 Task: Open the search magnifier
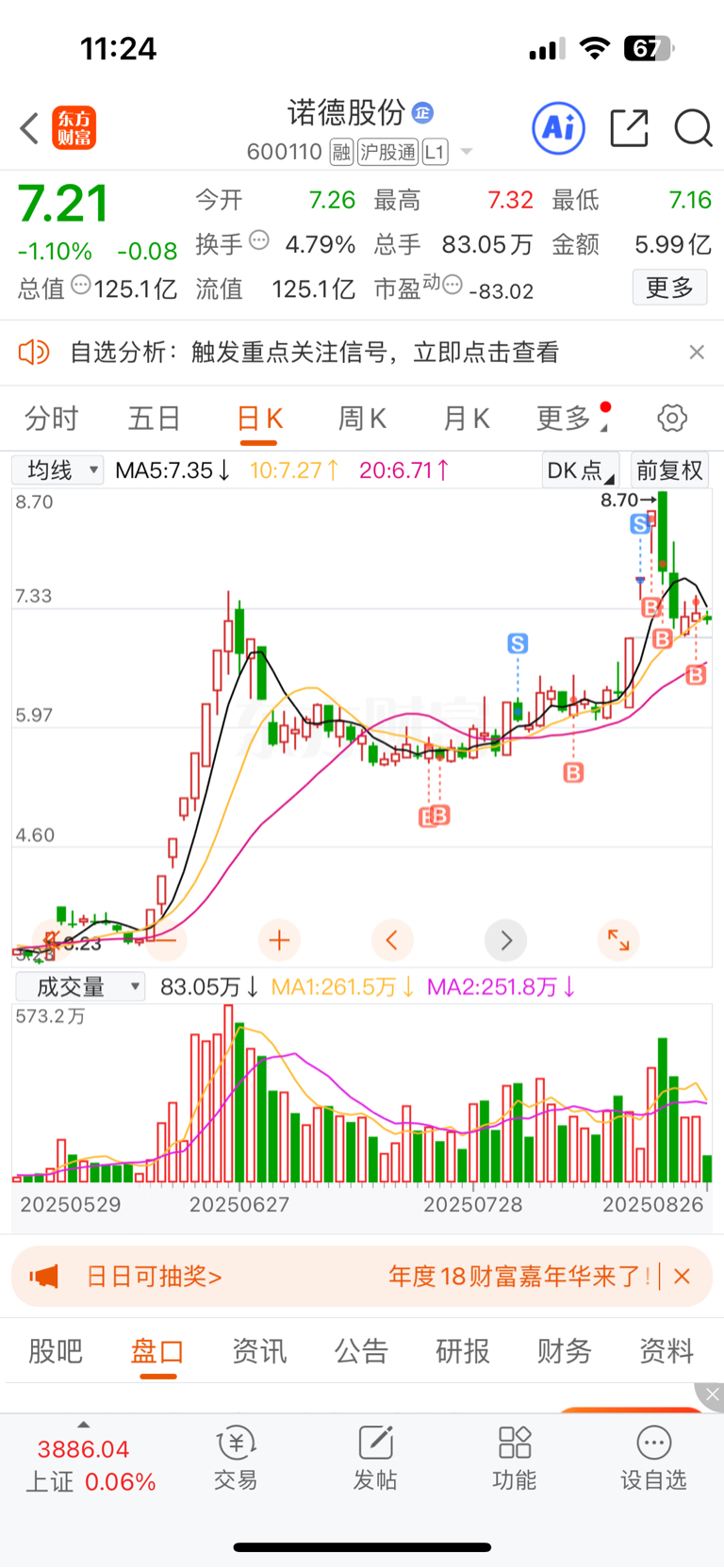point(693,128)
